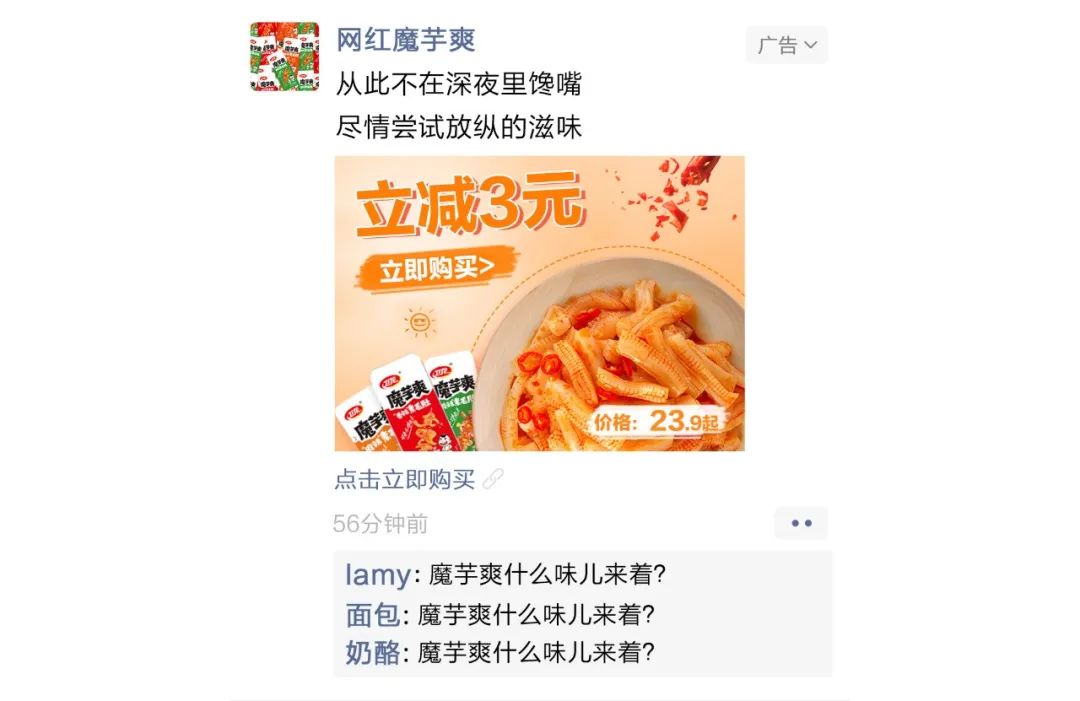Open the two-dot like and comment menu
The width and height of the screenshot is (1080, 701).
(800, 523)
